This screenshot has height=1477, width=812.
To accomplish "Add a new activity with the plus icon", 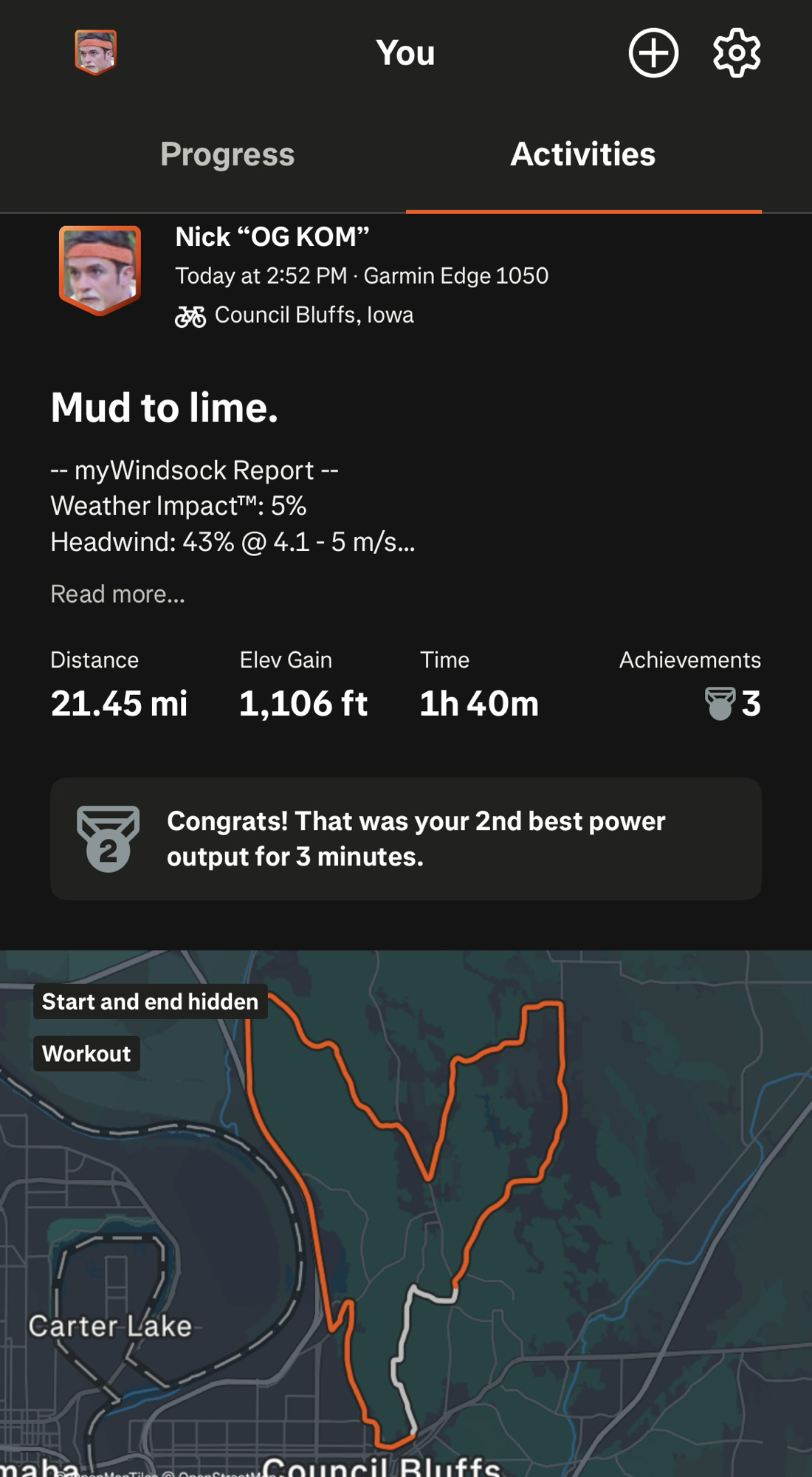I will click(653, 53).
